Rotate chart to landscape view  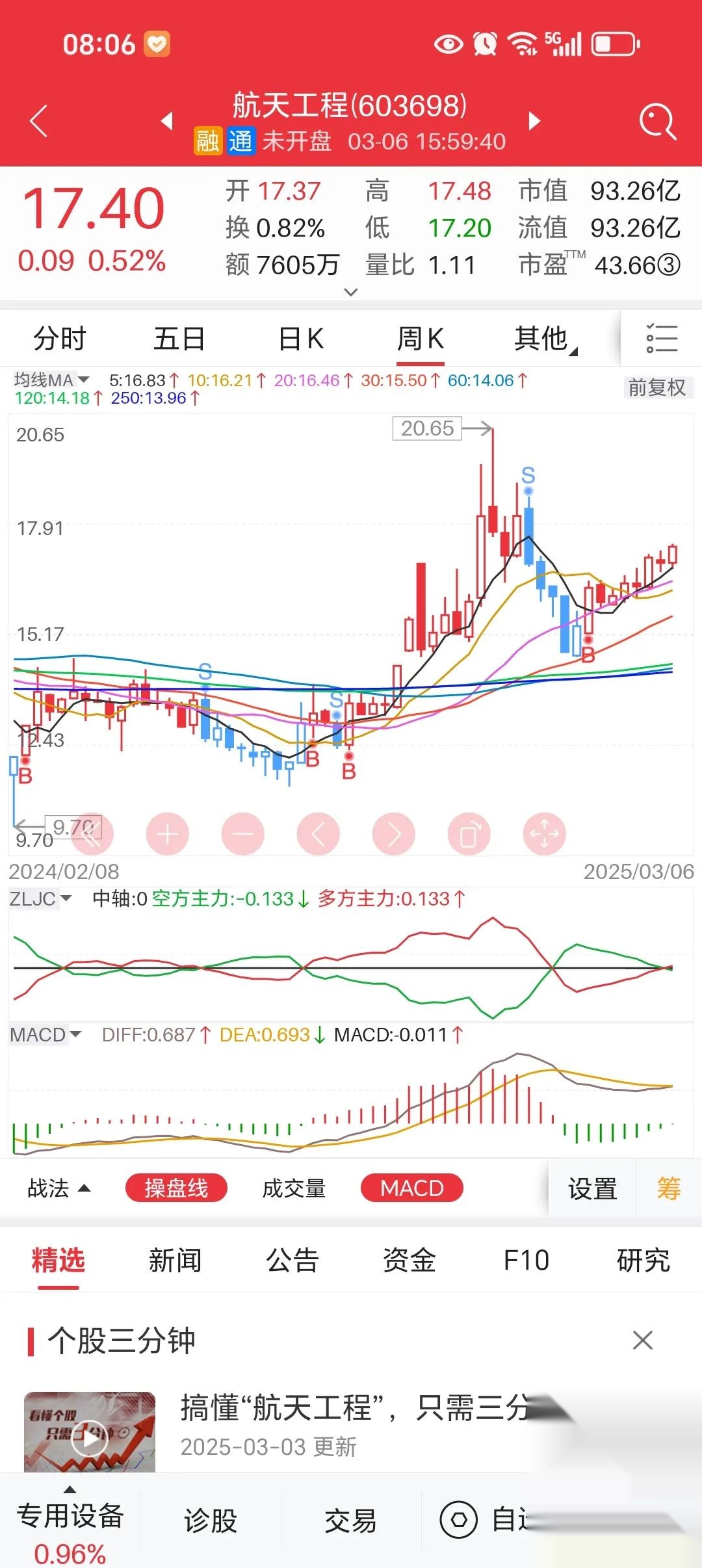click(x=468, y=833)
